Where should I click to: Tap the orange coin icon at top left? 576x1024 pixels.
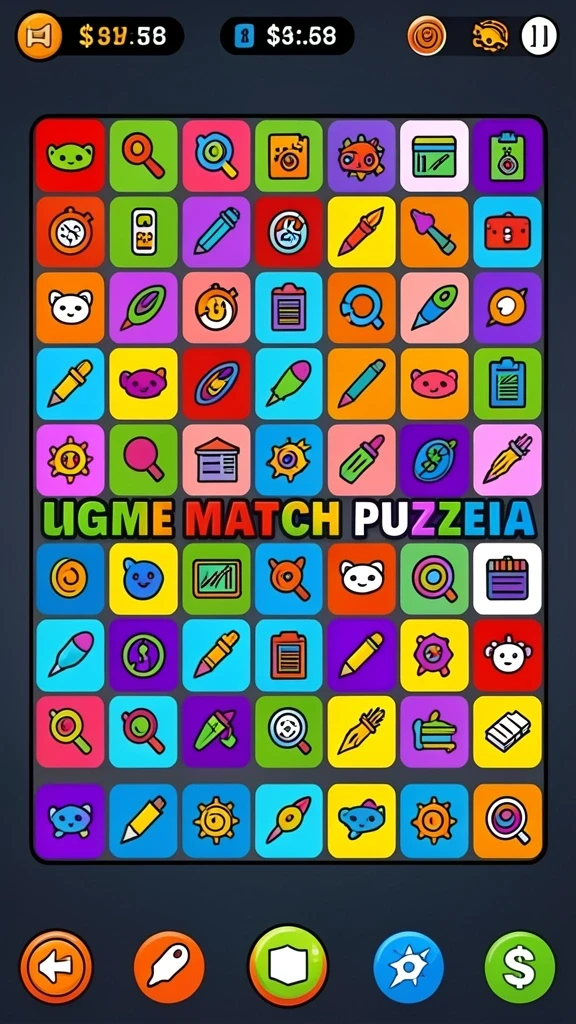click(x=39, y=35)
